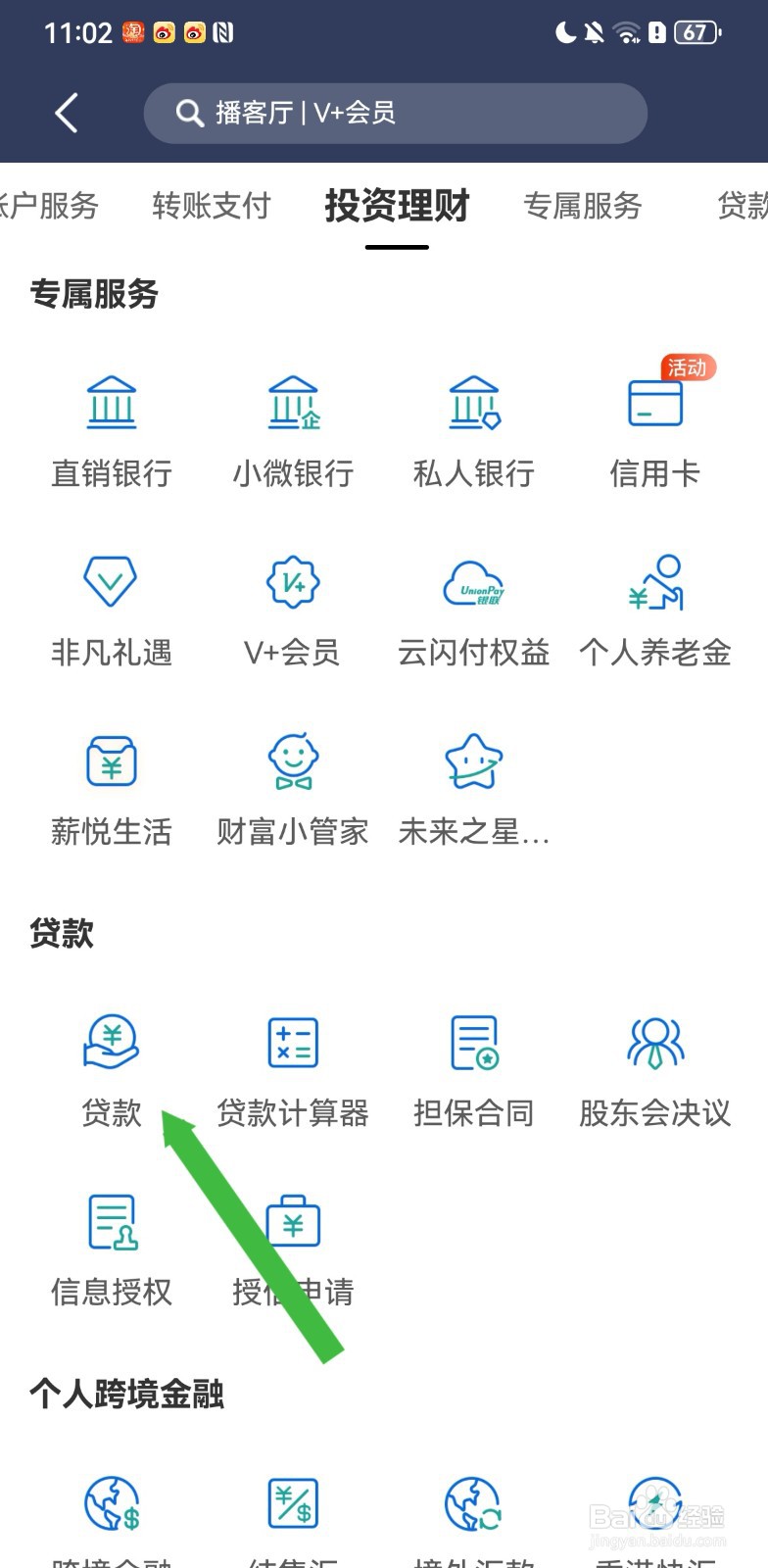
Task: Open 信息授权
Action: tap(112, 1249)
